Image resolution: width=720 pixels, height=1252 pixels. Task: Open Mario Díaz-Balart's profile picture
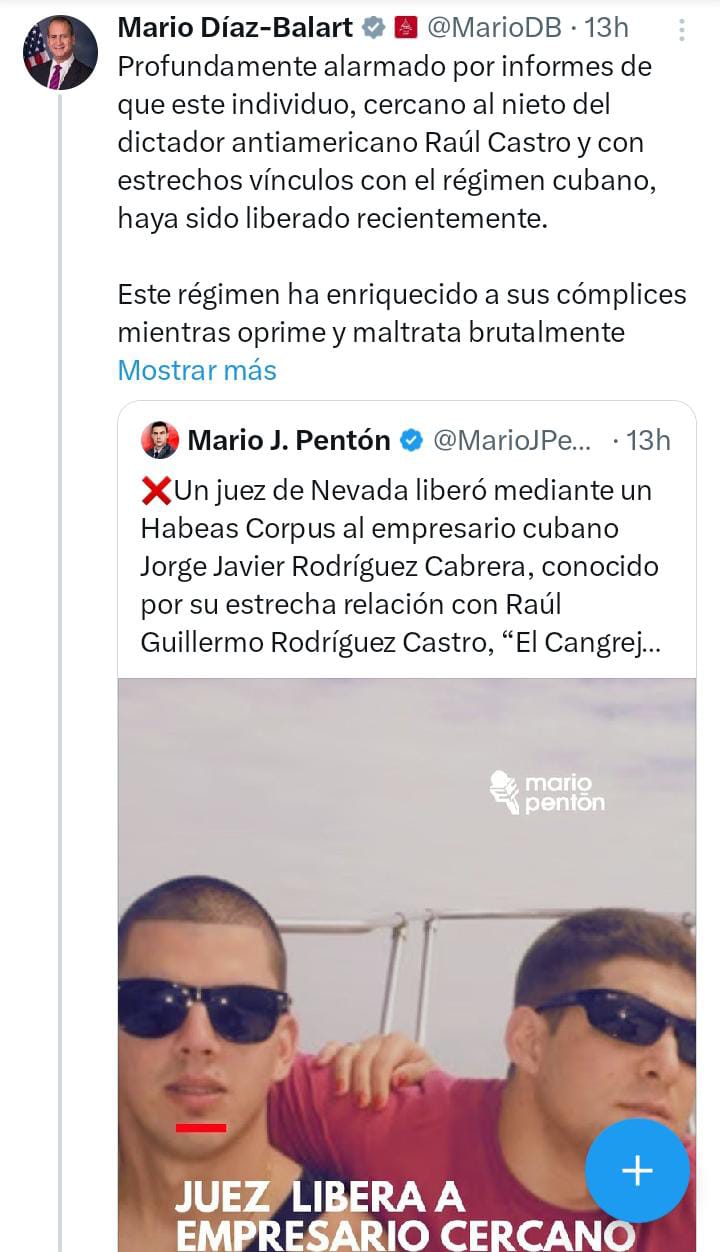60,53
